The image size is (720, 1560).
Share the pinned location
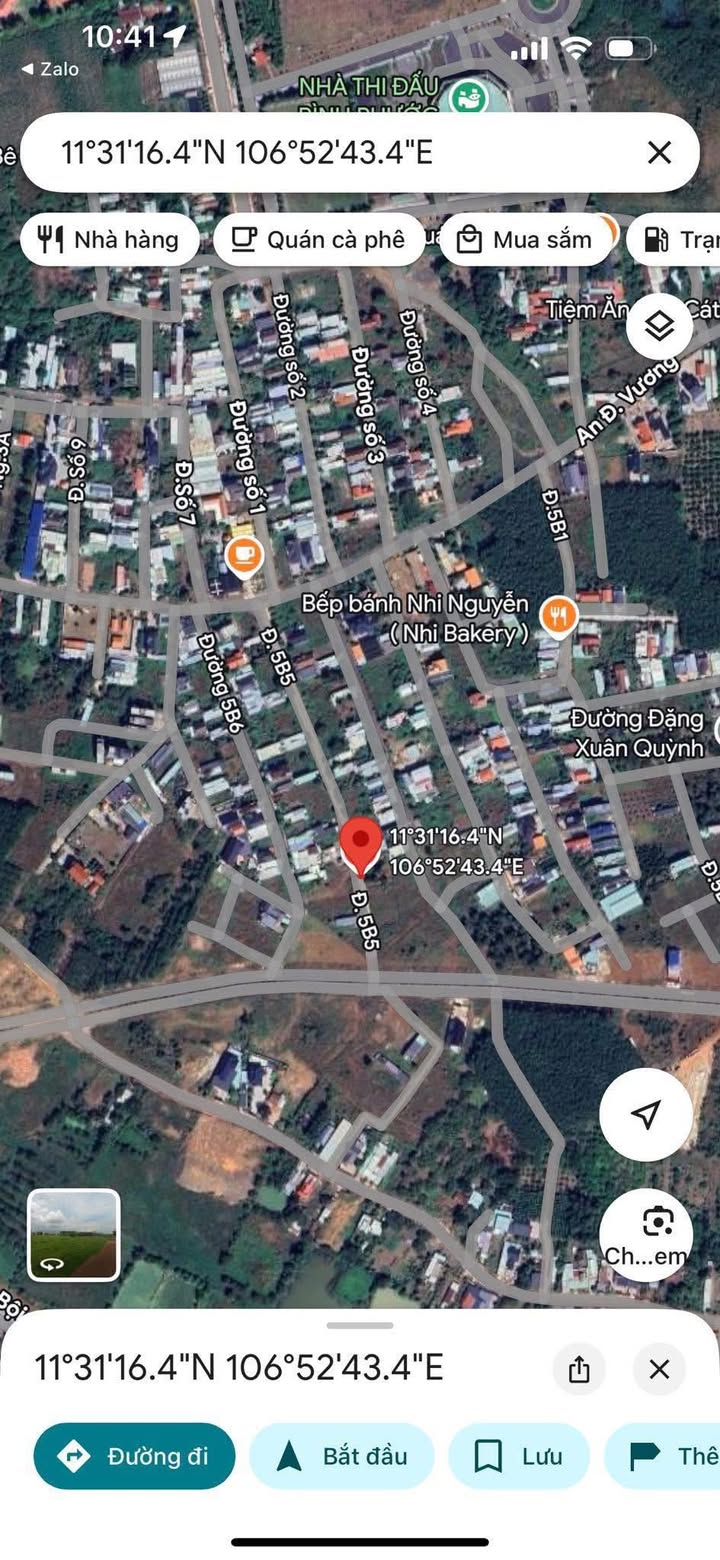(x=579, y=1369)
